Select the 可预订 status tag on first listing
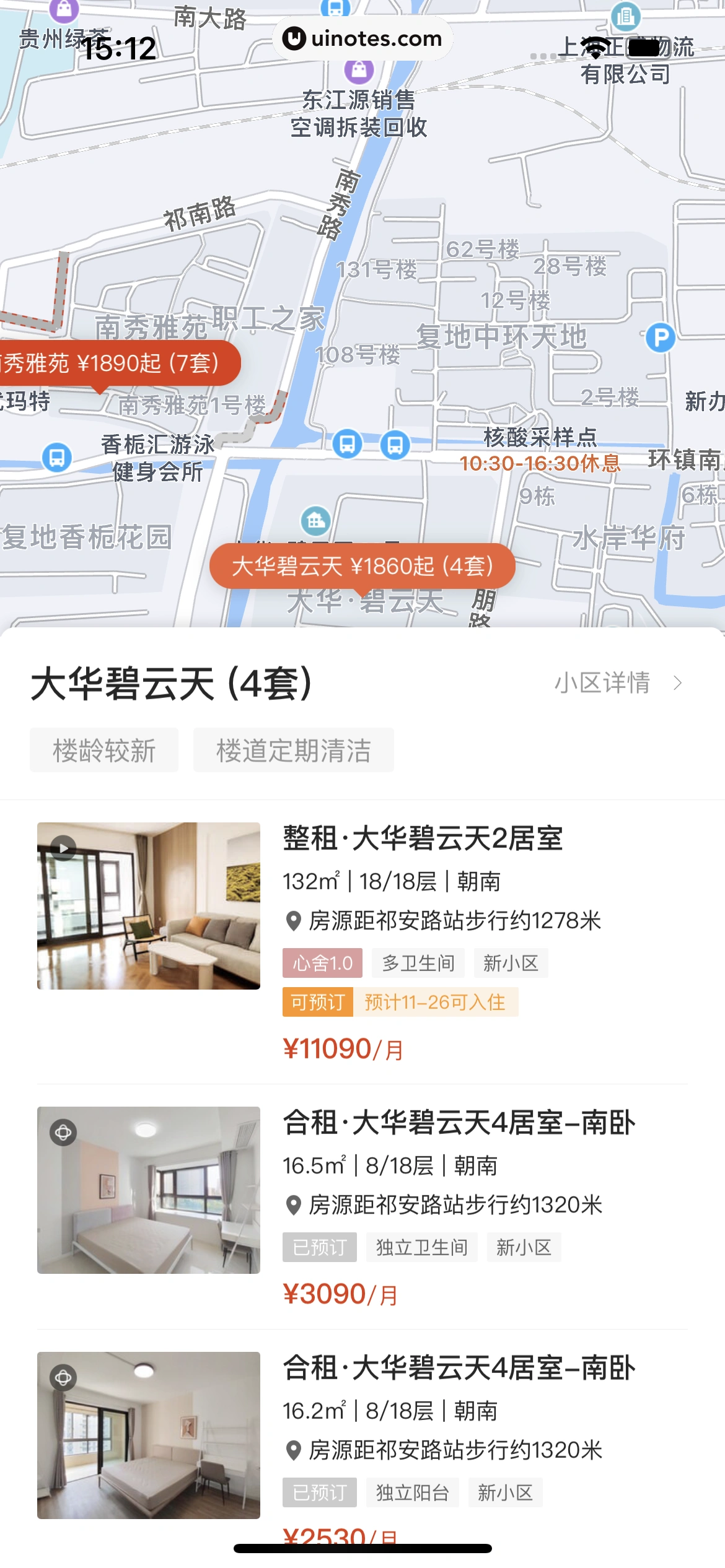The height and width of the screenshot is (1568, 725). [317, 1001]
